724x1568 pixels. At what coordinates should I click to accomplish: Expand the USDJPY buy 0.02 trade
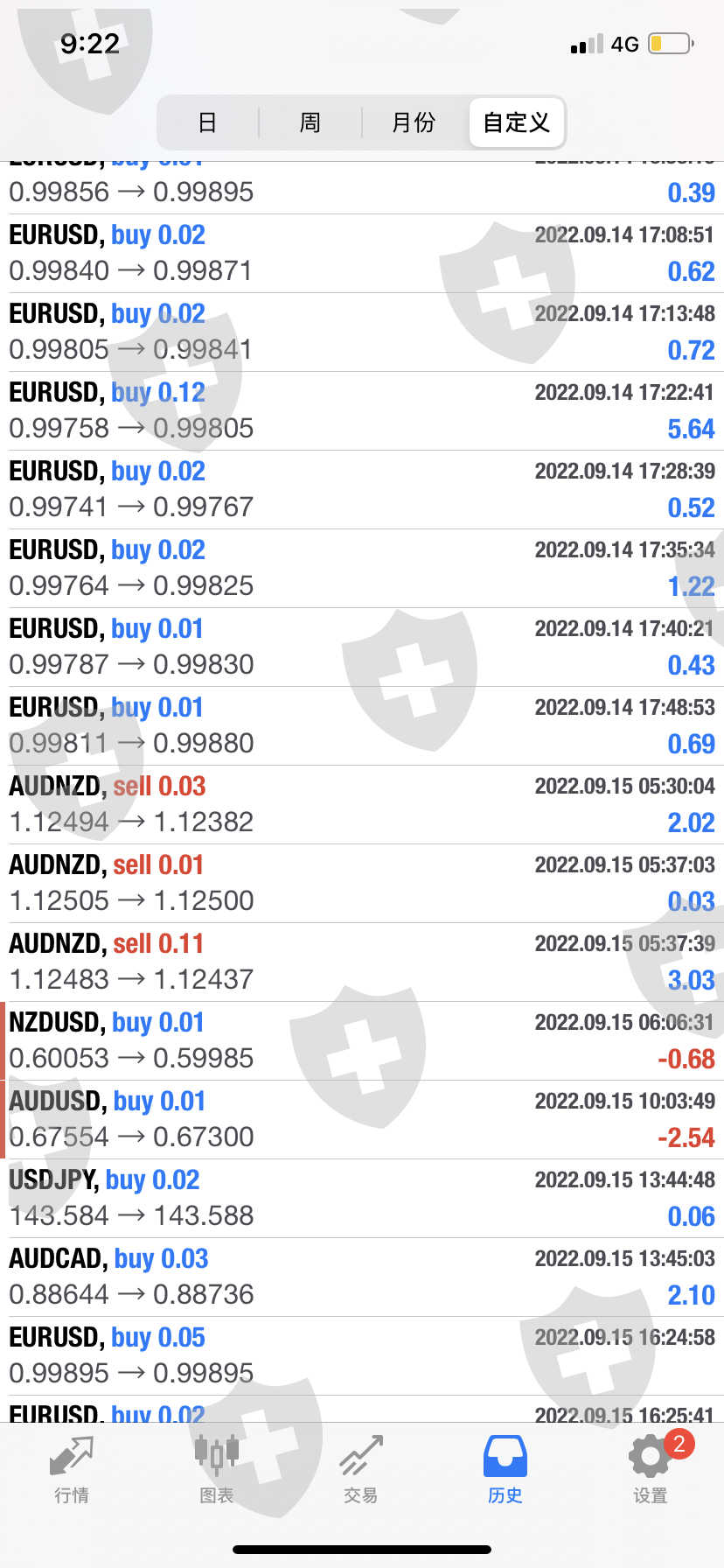click(x=362, y=1198)
